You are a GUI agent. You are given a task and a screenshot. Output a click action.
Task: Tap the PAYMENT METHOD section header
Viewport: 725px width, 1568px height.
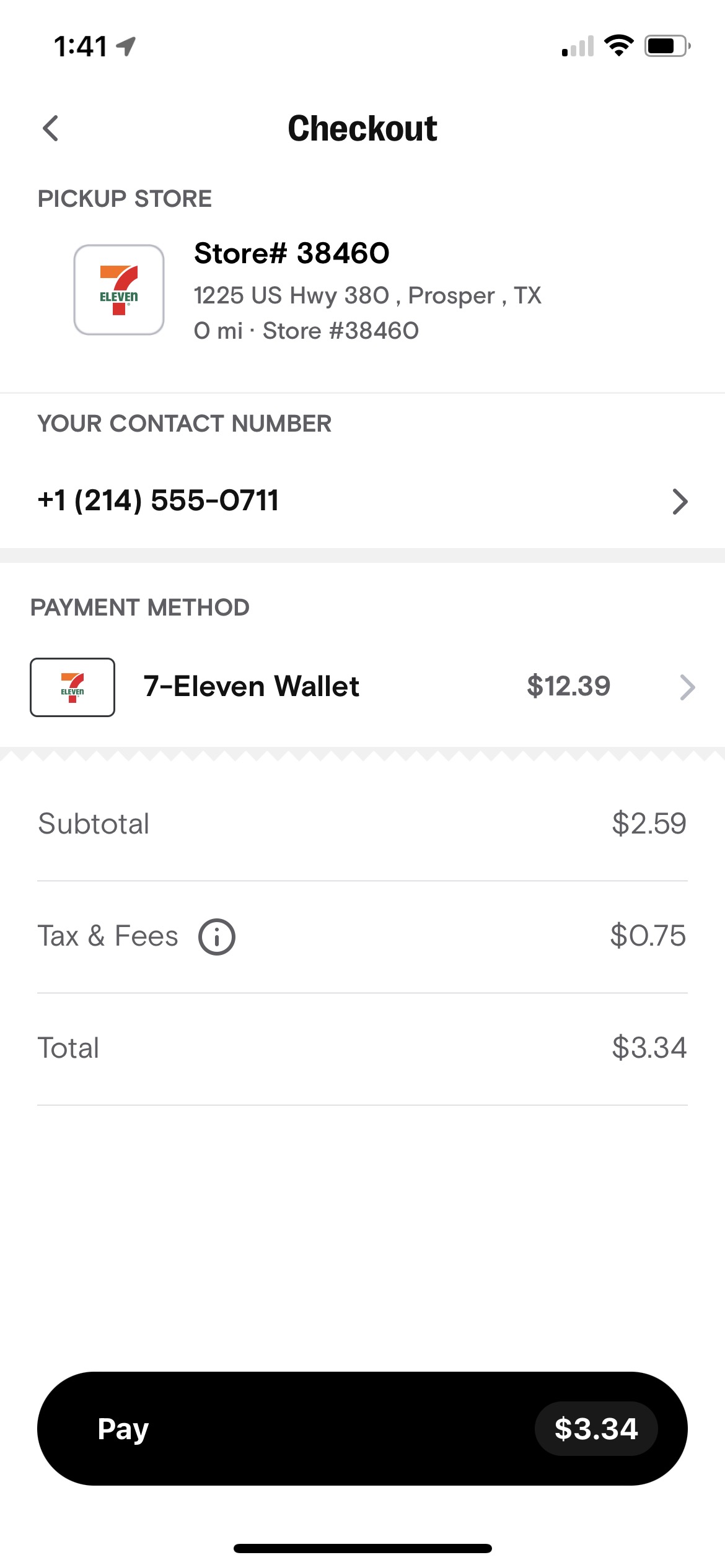[140, 607]
